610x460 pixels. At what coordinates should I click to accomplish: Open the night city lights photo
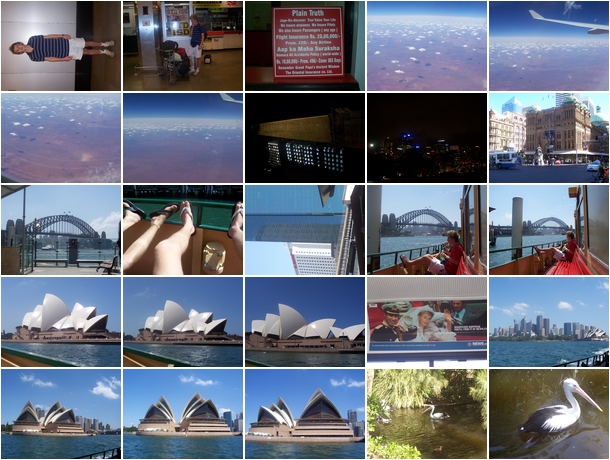click(x=426, y=138)
